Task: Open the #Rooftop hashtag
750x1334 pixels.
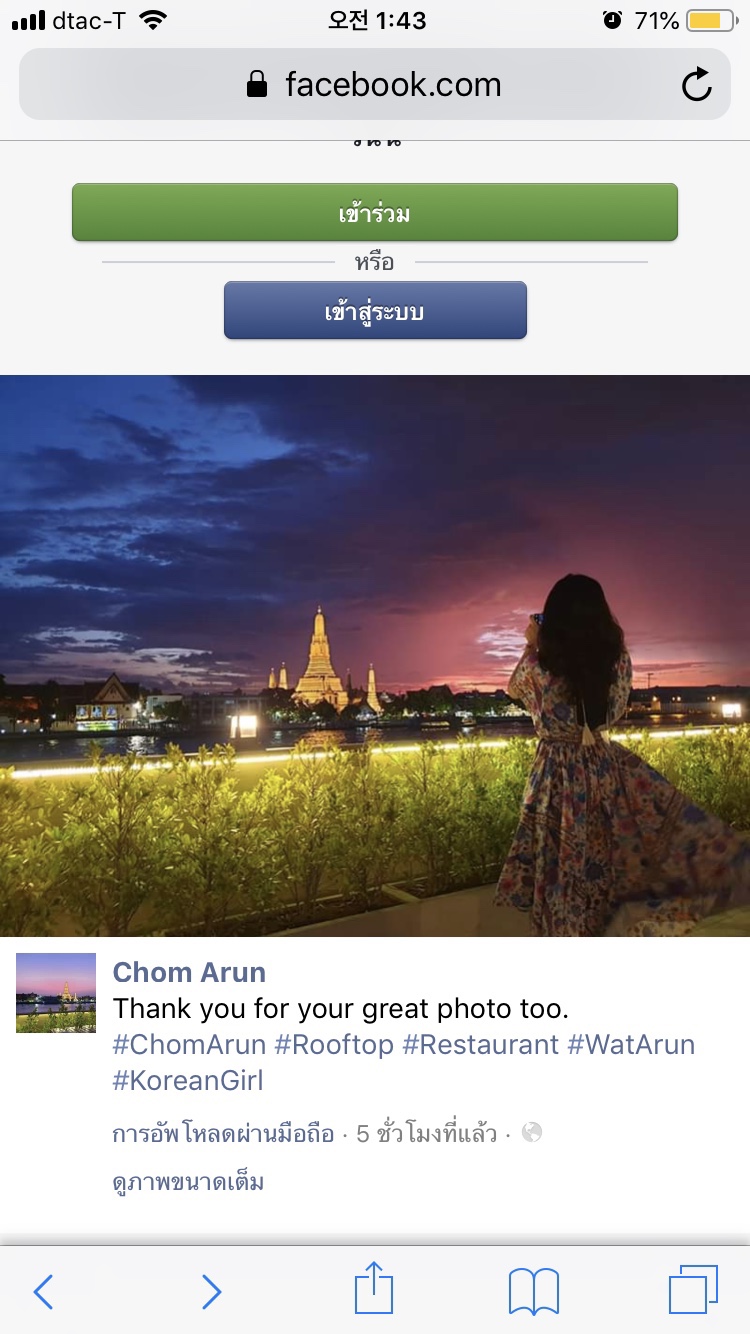Action: [x=334, y=1045]
